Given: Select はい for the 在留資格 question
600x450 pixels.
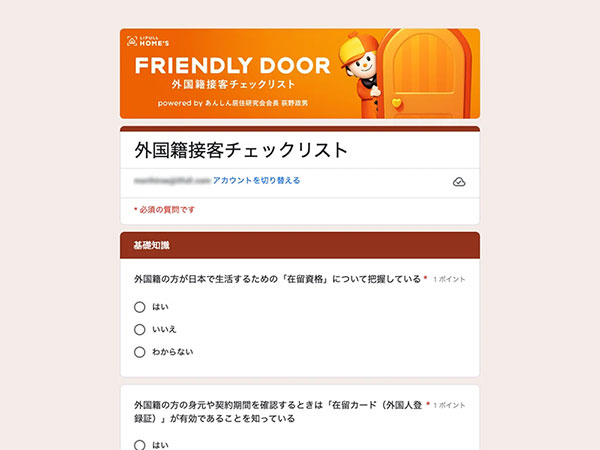Looking at the screenshot, I should click(x=140, y=307).
